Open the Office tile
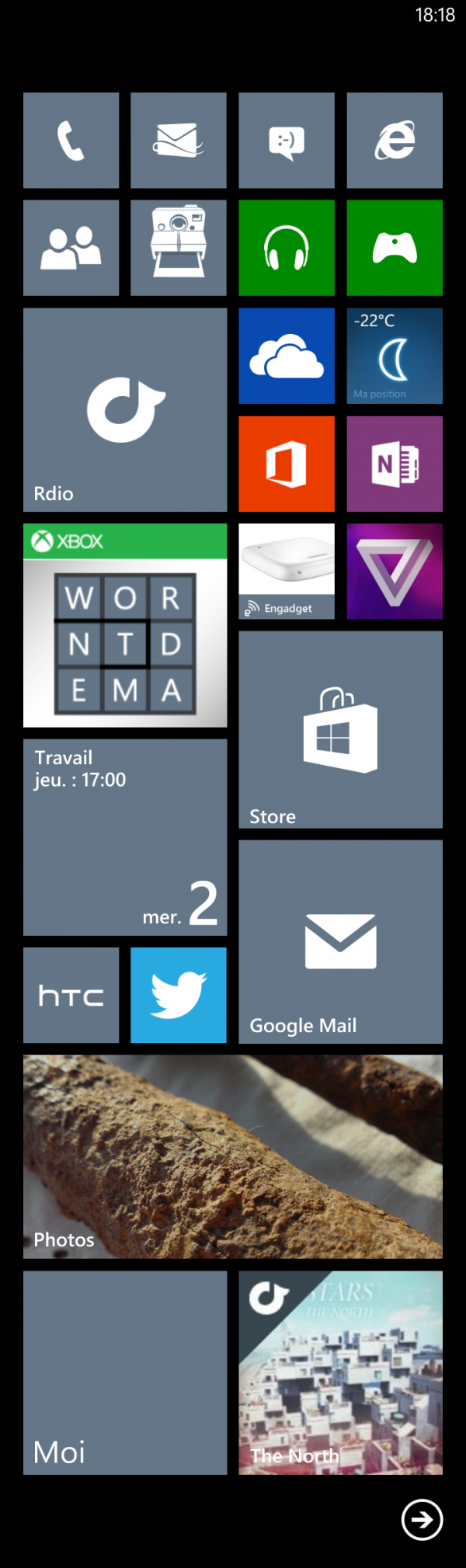Image resolution: width=466 pixels, height=1568 pixels. [287, 464]
